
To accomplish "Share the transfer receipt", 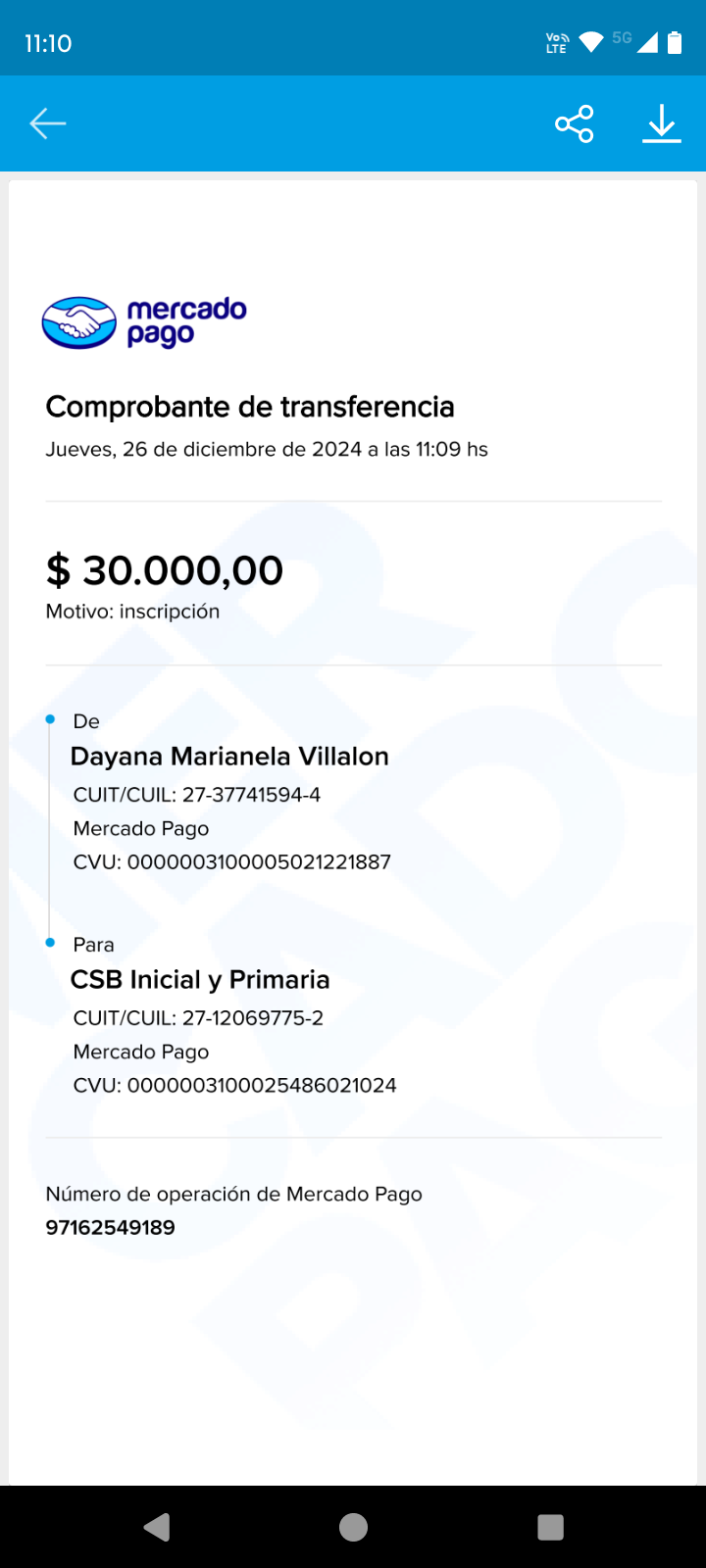I will tap(575, 123).
